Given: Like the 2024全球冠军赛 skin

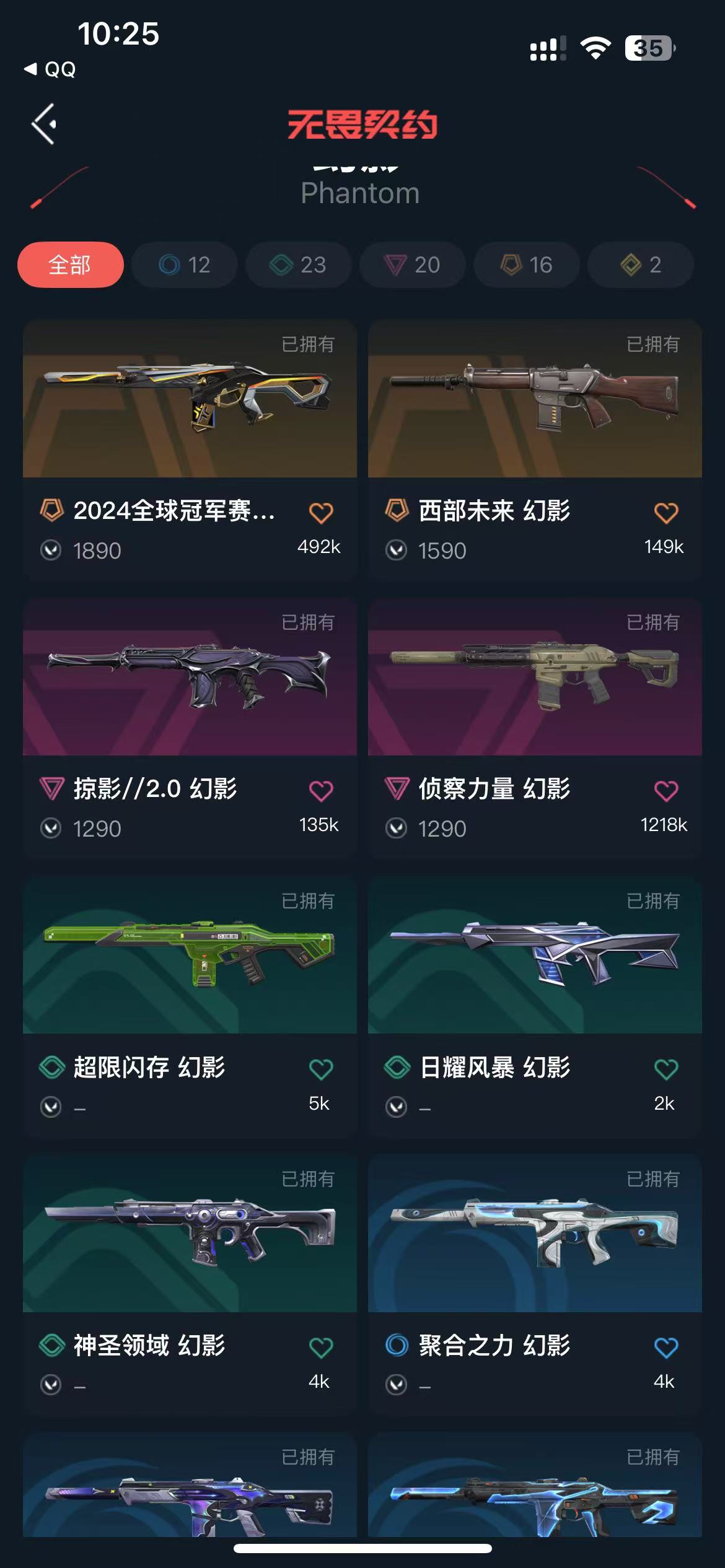Looking at the screenshot, I should 321,513.
